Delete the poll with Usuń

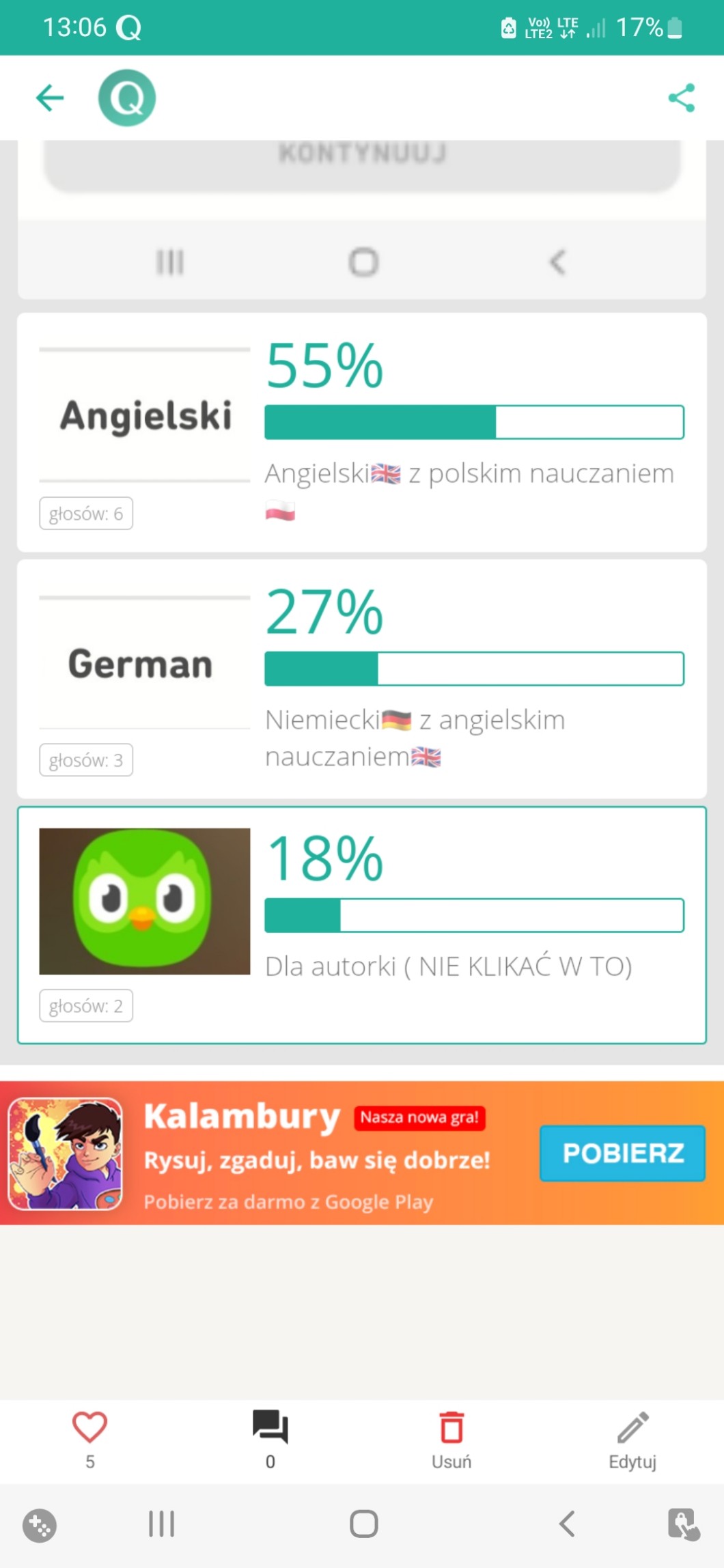[x=451, y=1438]
